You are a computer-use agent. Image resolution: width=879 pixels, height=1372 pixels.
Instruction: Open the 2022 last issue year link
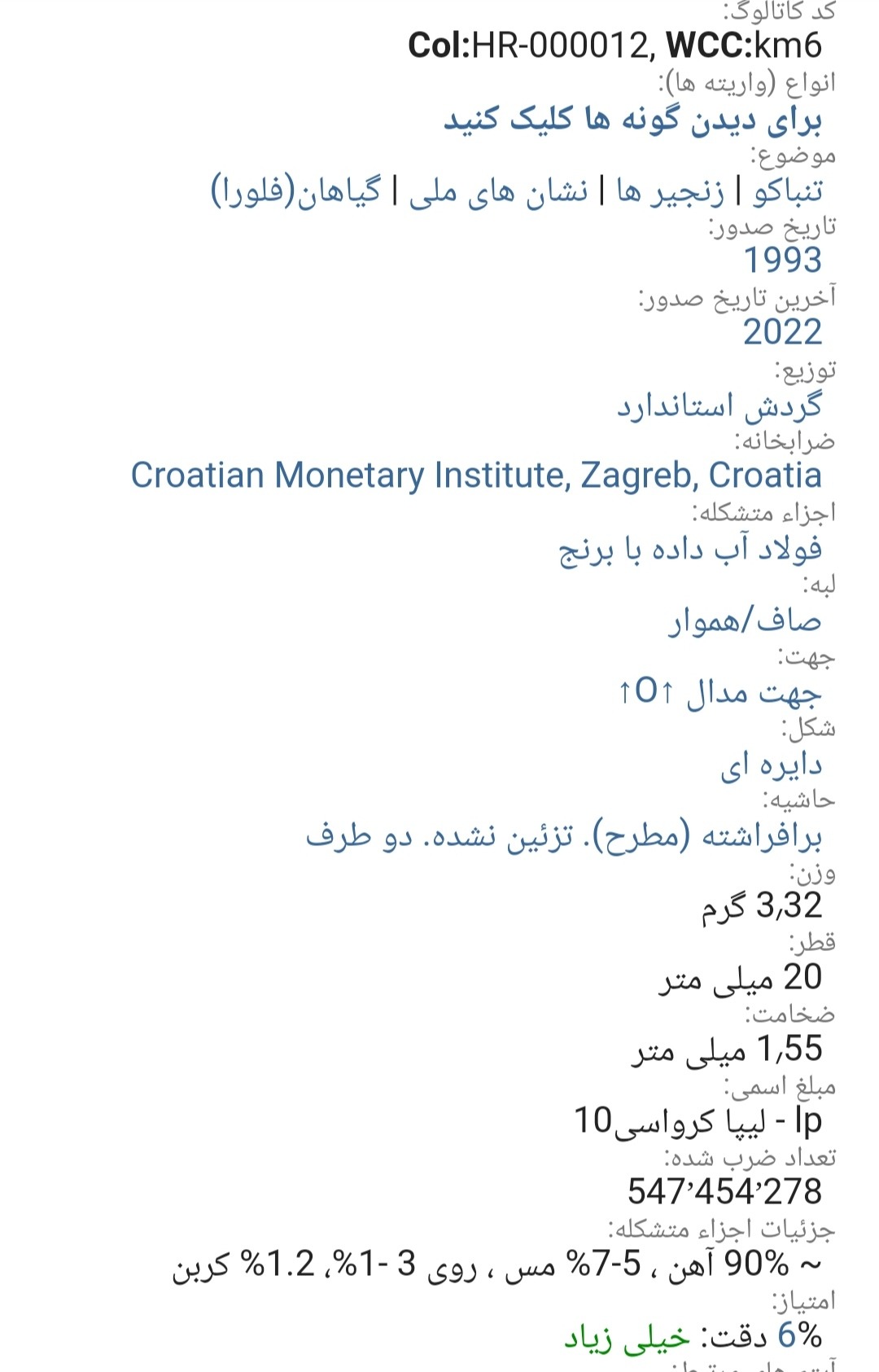point(782,332)
